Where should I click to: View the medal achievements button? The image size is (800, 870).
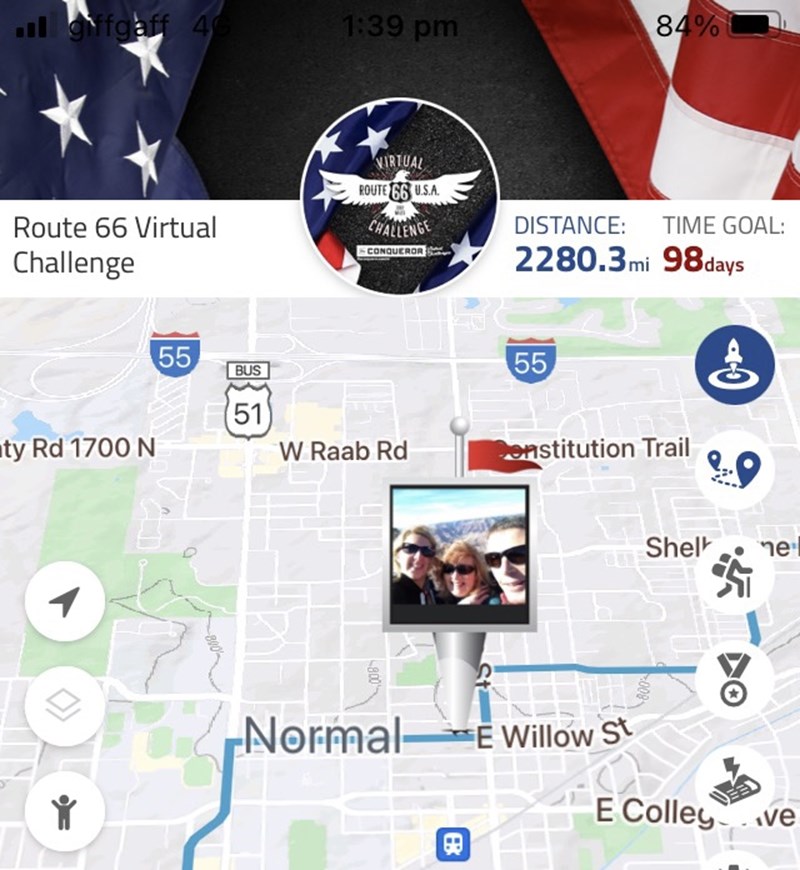[734, 679]
